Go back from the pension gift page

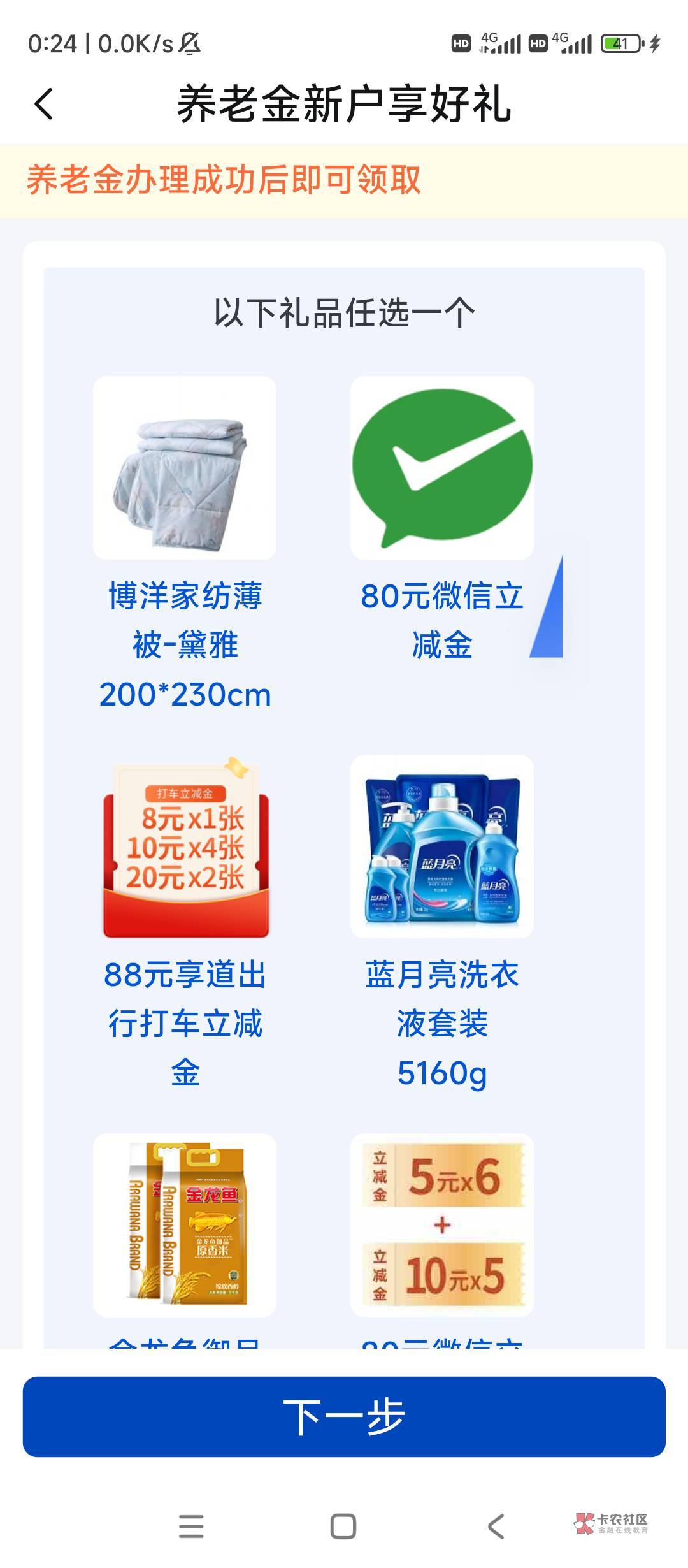[43, 104]
